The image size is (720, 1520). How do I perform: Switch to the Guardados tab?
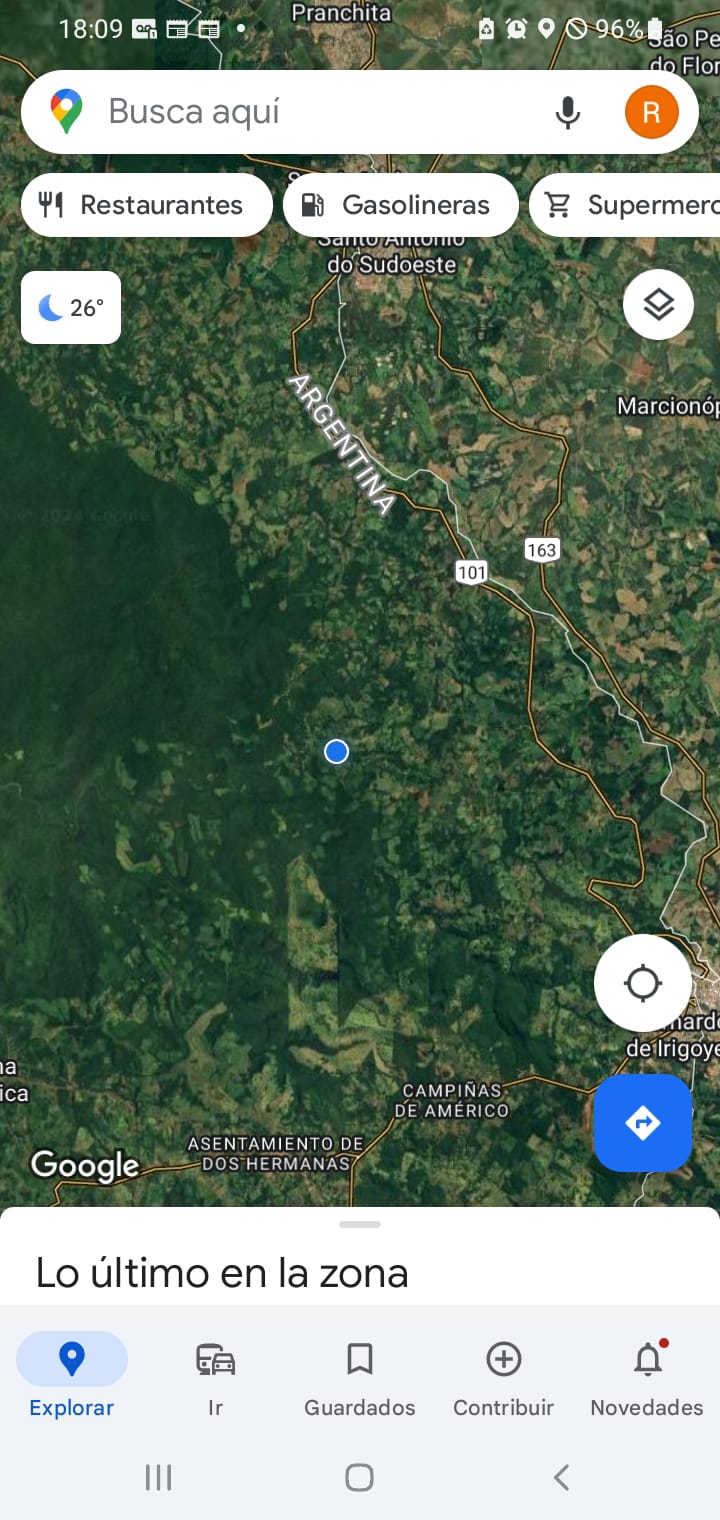(360, 1376)
